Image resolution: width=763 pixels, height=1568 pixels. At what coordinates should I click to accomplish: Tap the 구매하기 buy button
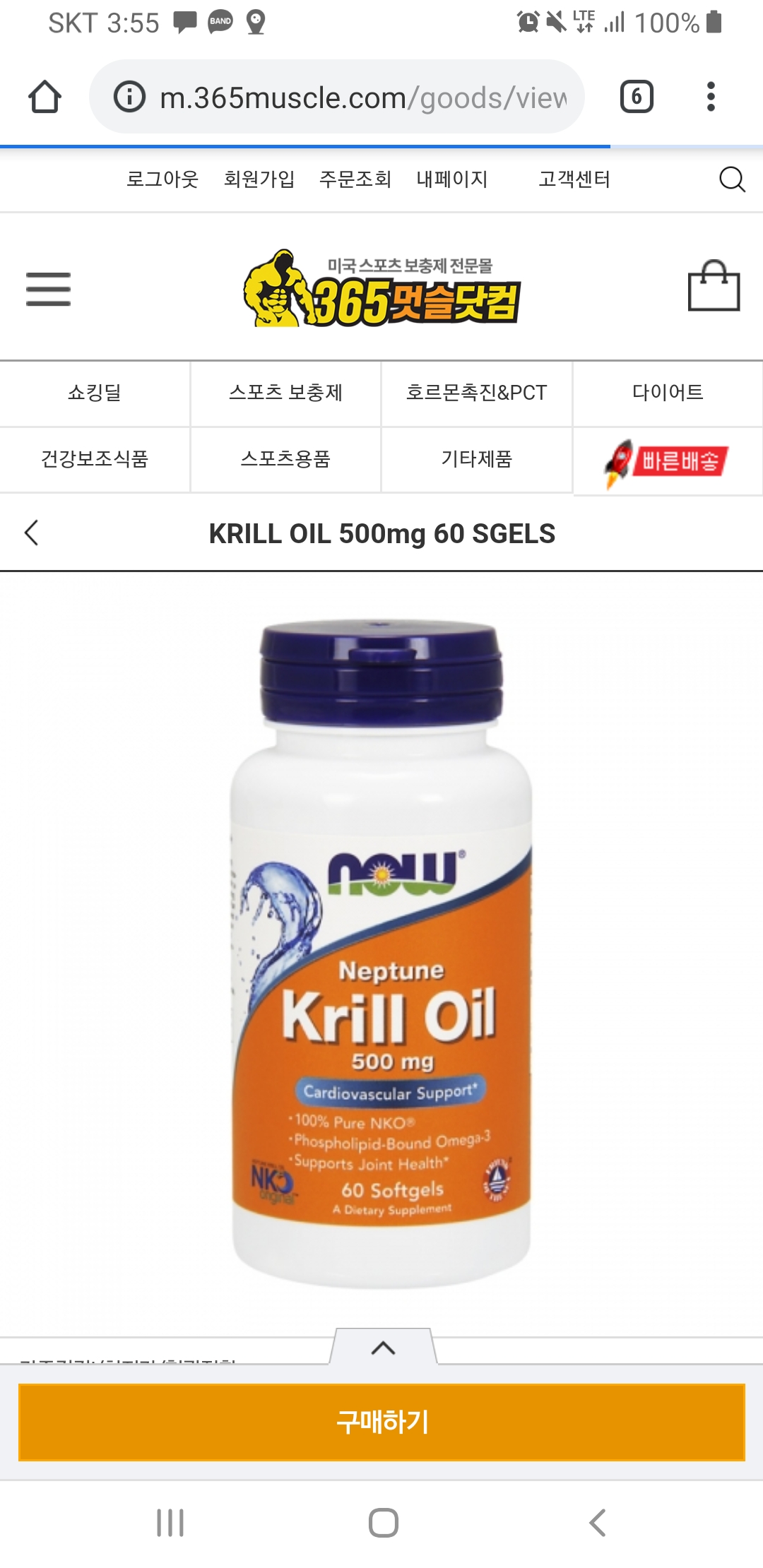pyautogui.click(x=381, y=1422)
